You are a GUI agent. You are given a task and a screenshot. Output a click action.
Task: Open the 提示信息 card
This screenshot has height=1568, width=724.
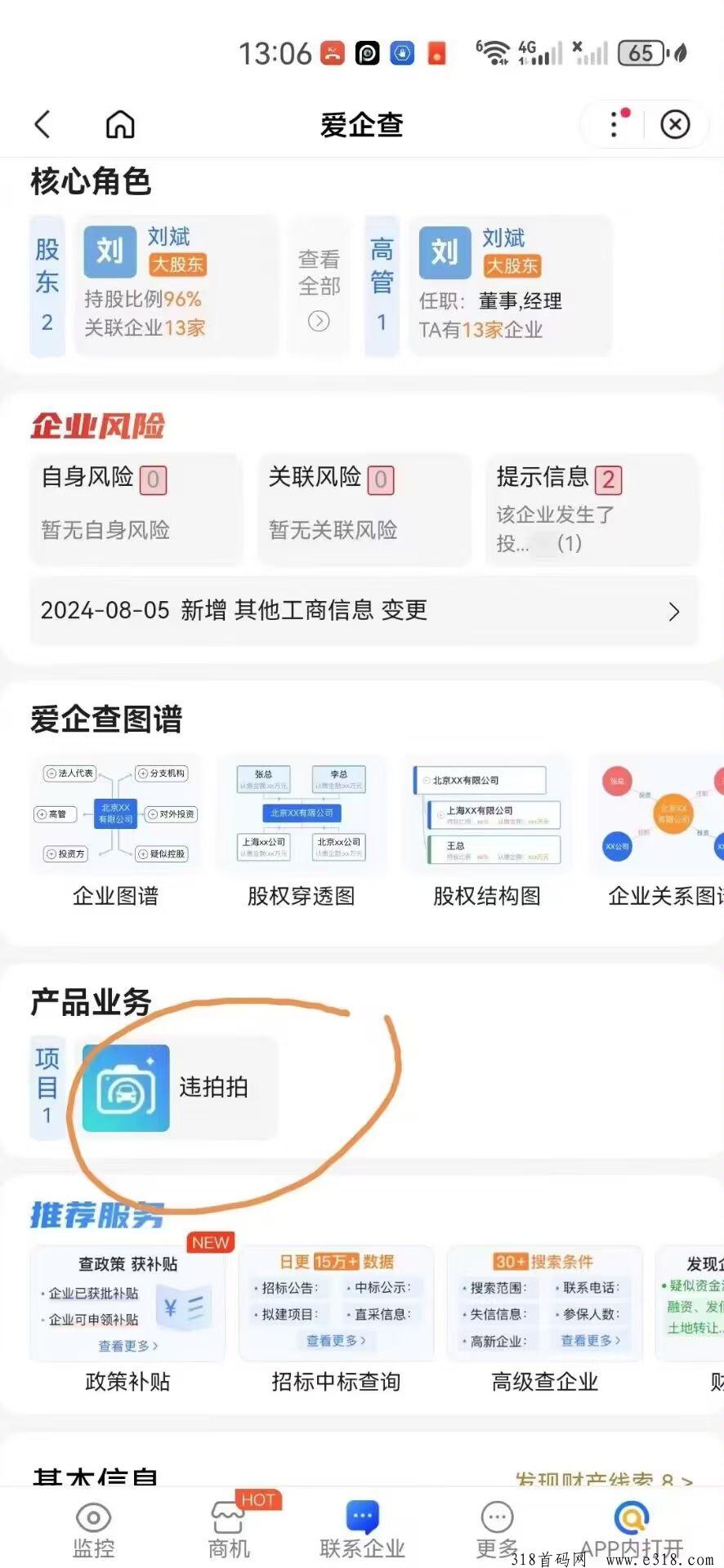(592, 510)
